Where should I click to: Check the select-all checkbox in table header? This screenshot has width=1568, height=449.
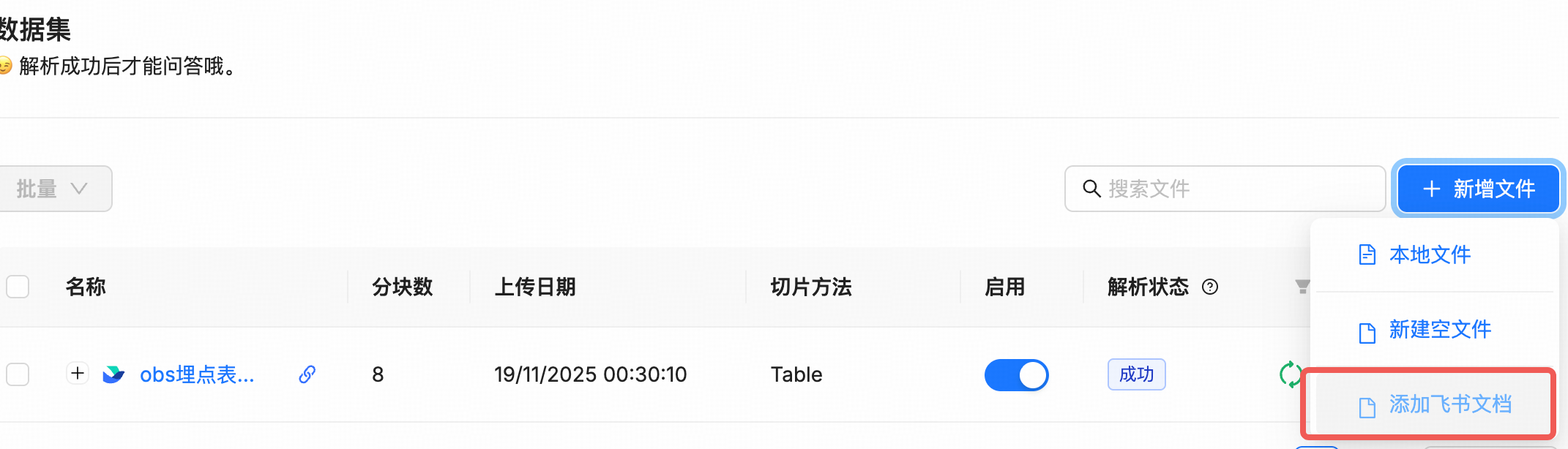click(x=18, y=287)
